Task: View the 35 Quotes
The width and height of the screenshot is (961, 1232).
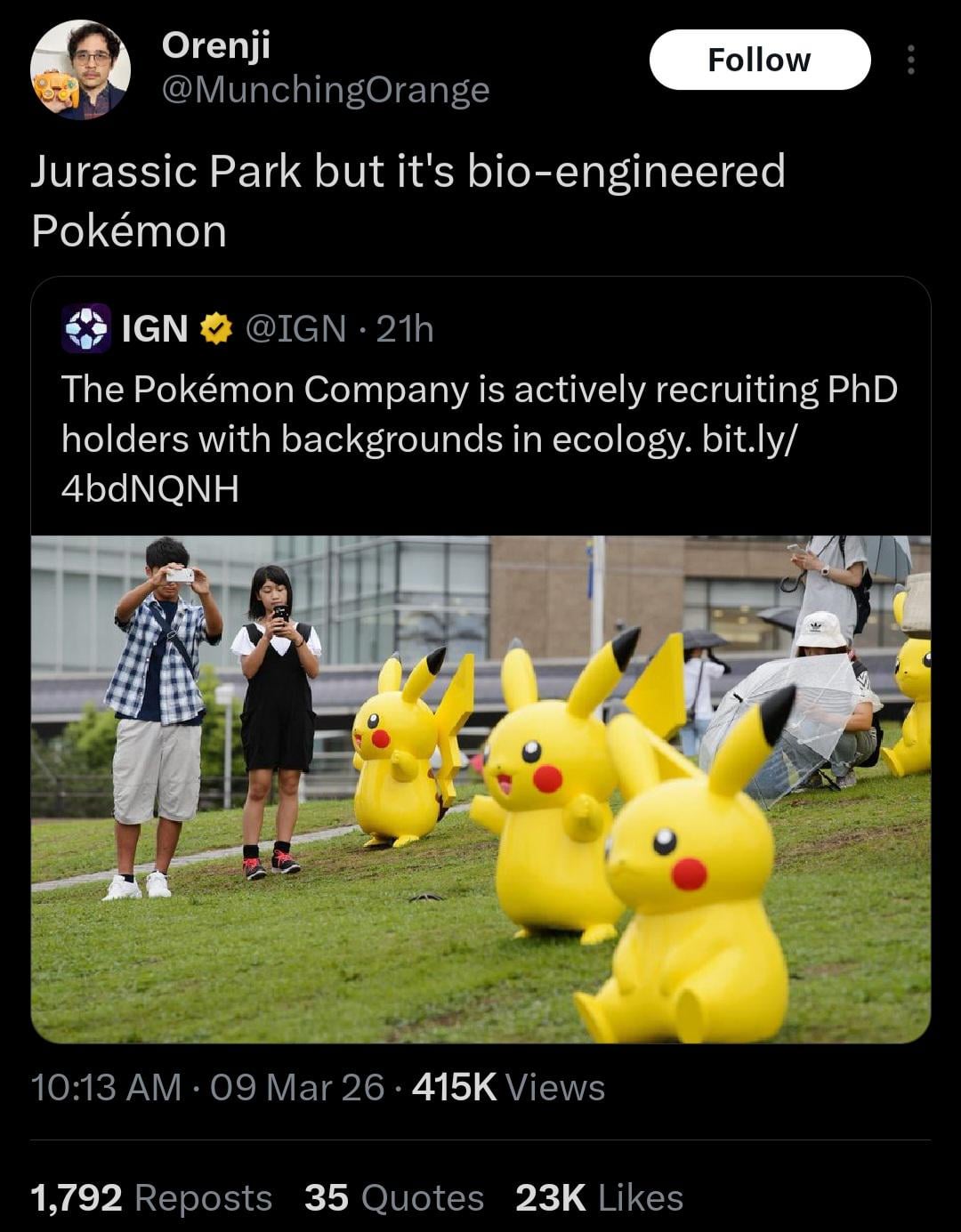Action: pyautogui.click(x=393, y=1197)
